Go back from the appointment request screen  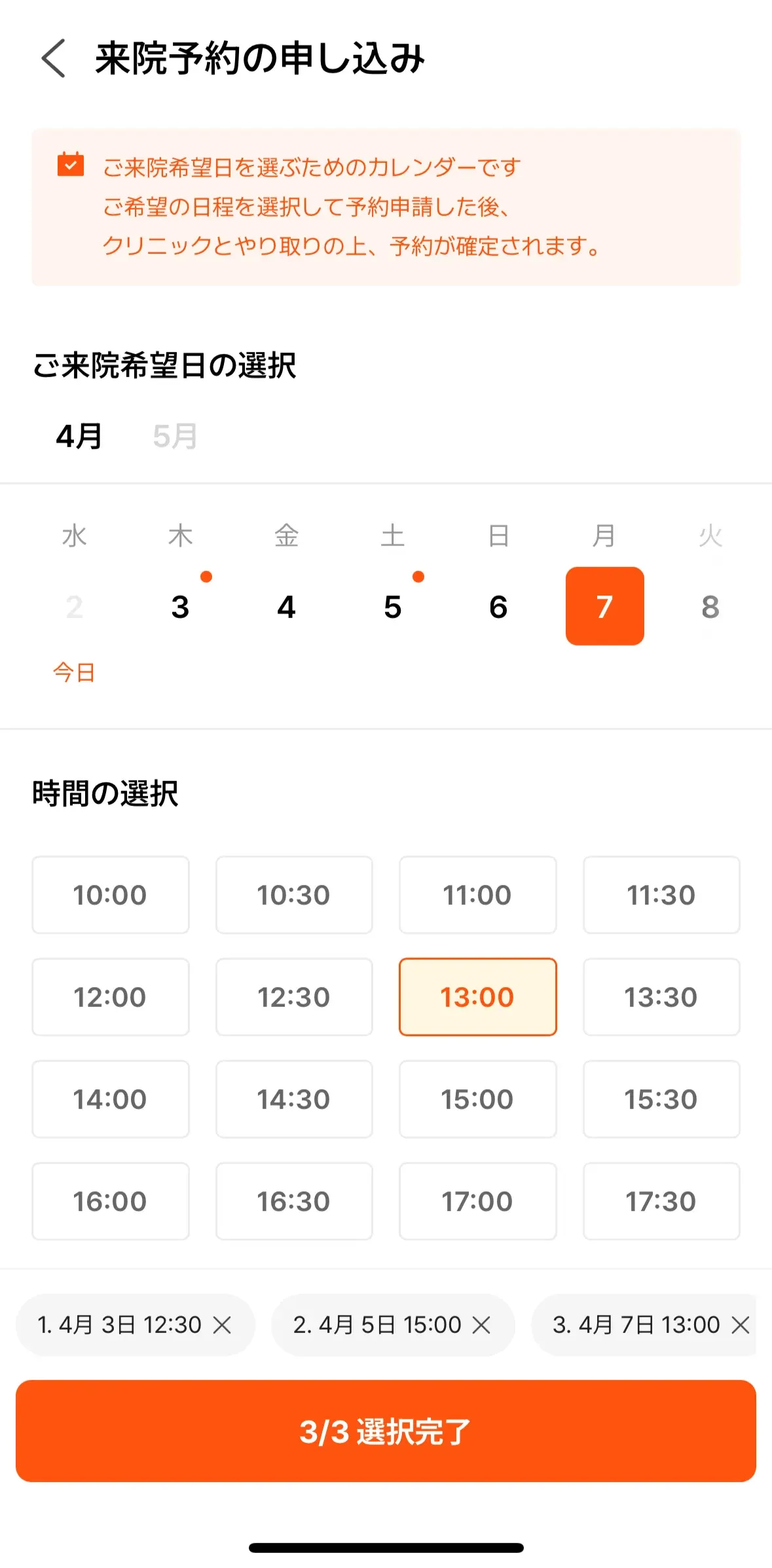(54, 58)
